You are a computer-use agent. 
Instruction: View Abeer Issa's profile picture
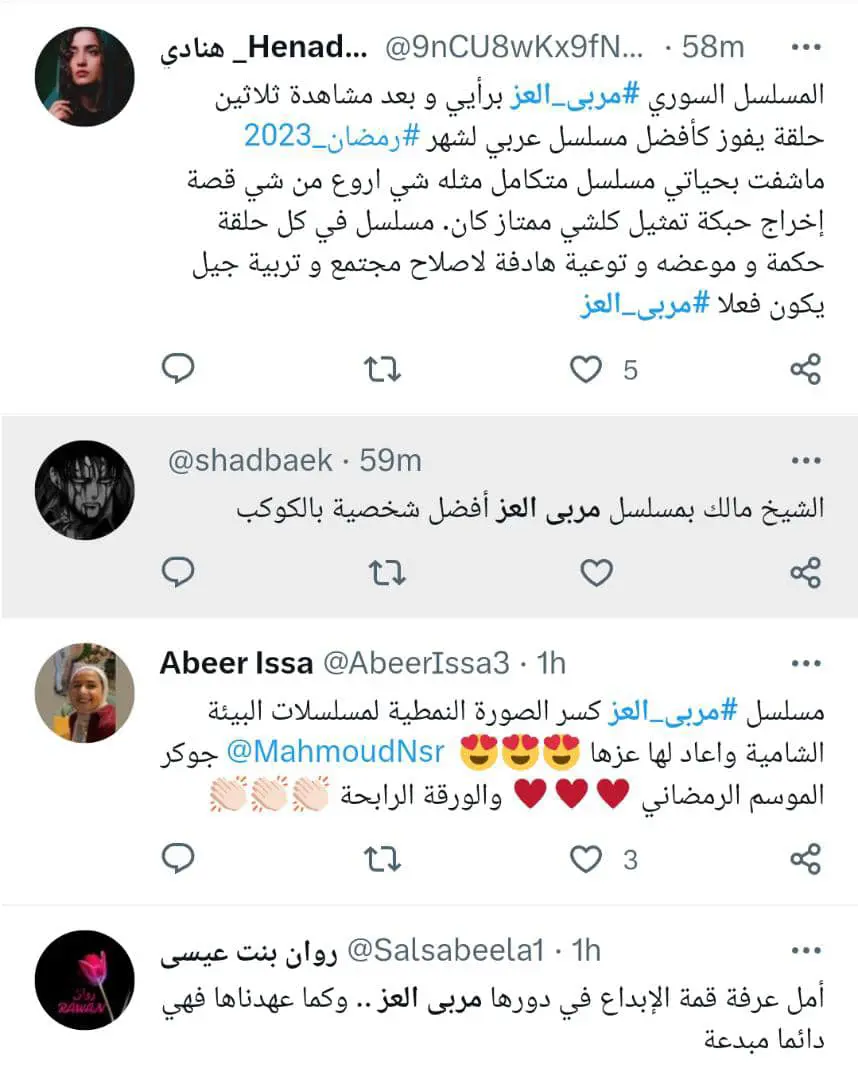coord(84,693)
